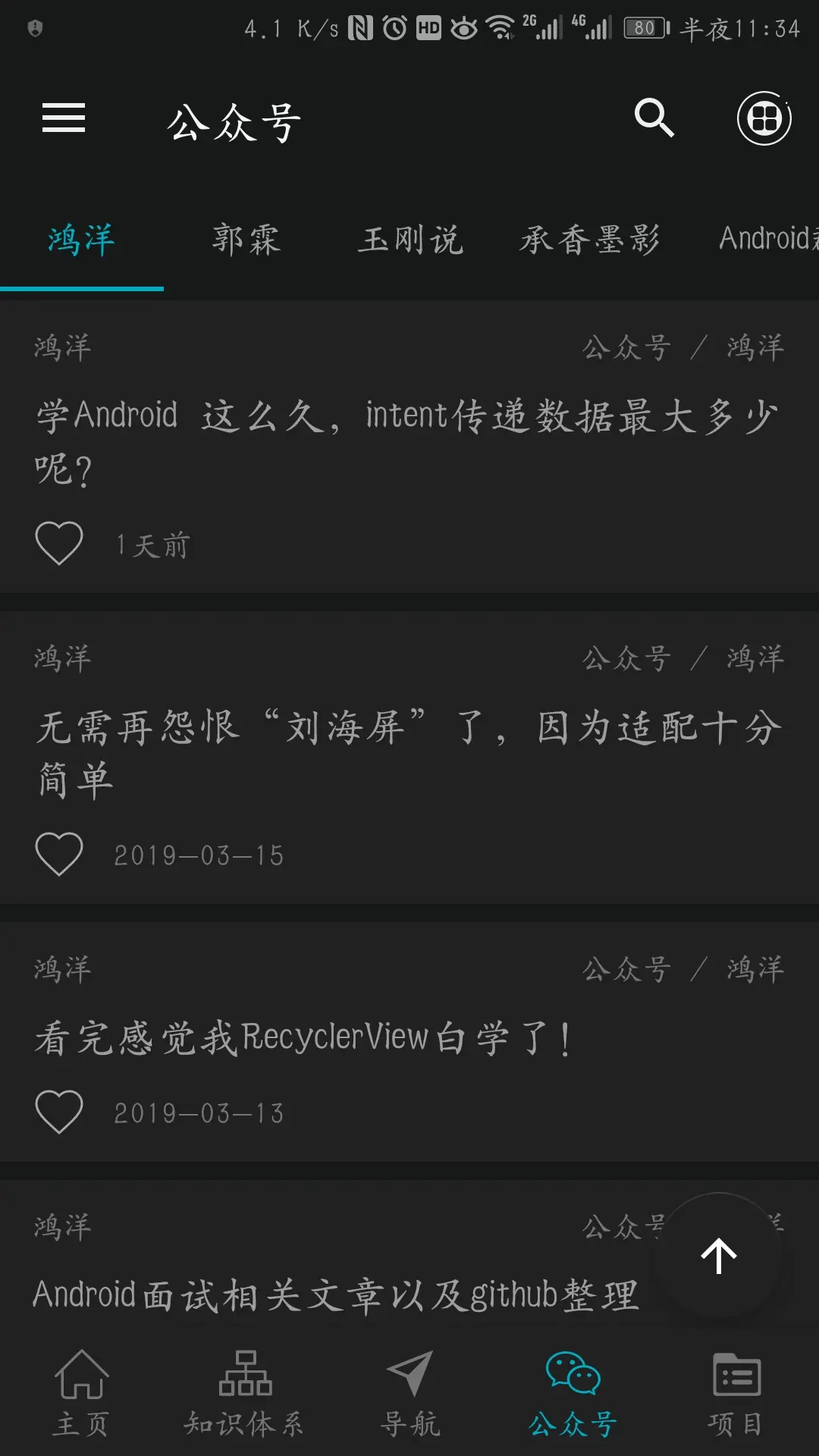Switch to the 玉刚说 tab
Viewport: 819px width, 1456px height.
point(410,240)
